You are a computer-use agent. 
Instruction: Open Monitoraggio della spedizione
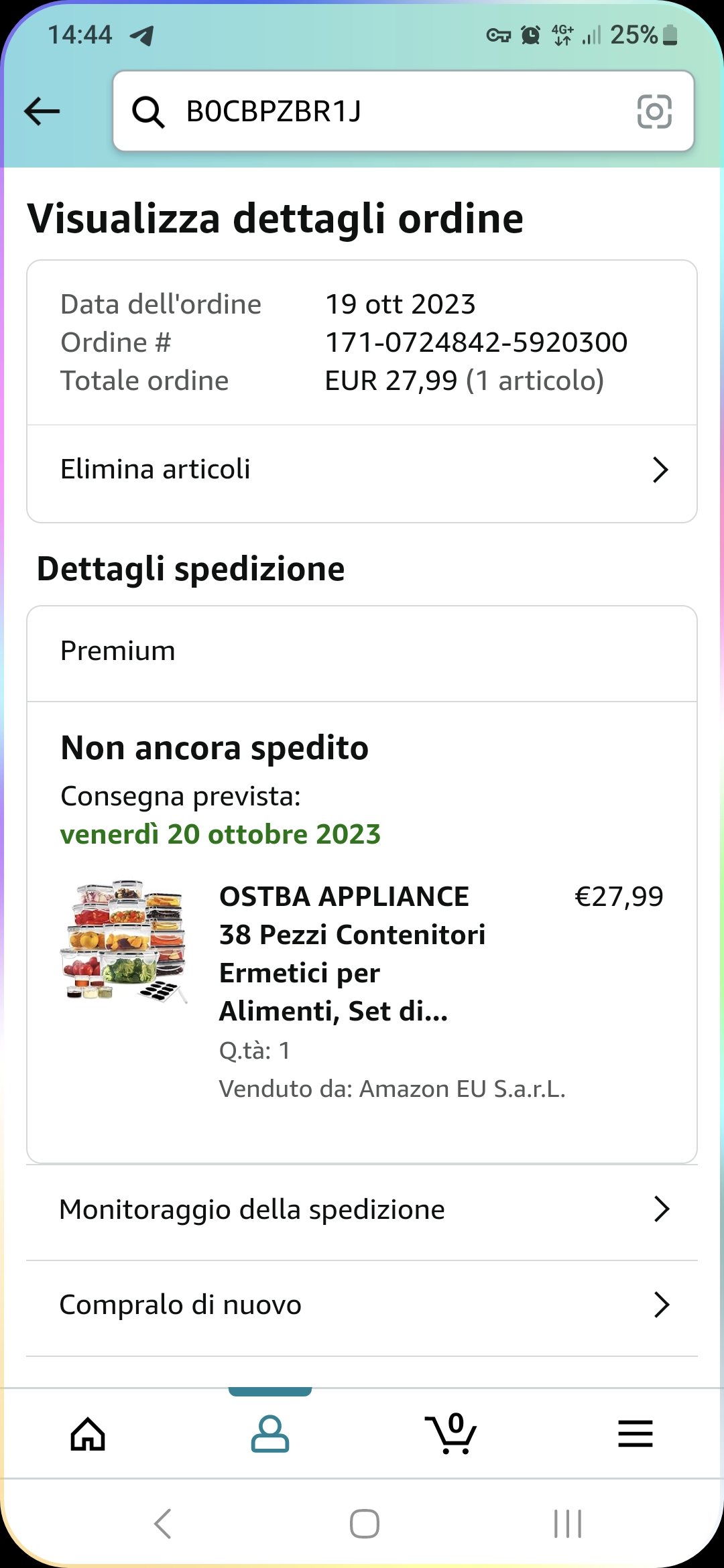click(x=362, y=1210)
